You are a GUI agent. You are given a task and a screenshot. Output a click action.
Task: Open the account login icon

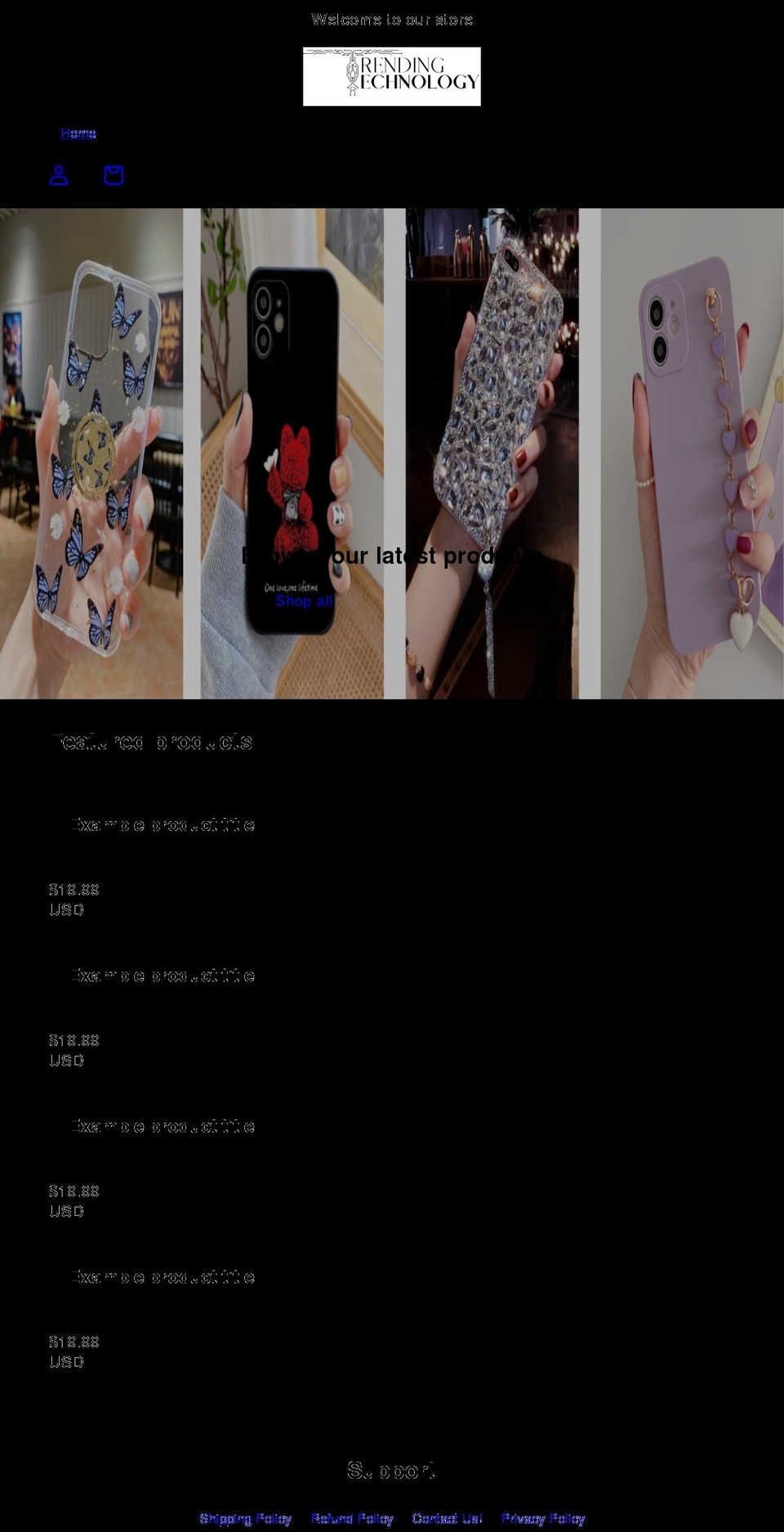point(59,175)
